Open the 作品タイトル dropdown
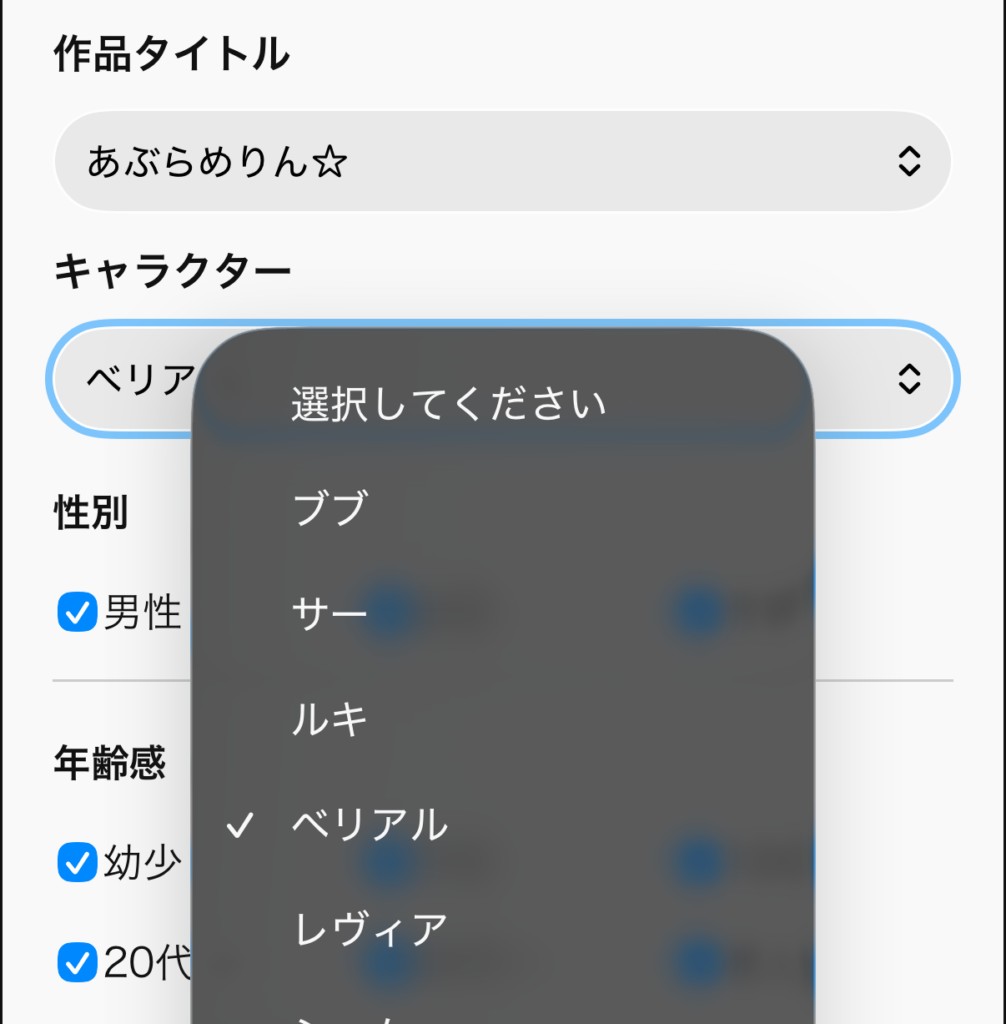This screenshot has height=1024, width=1006. (x=502, y=161)
